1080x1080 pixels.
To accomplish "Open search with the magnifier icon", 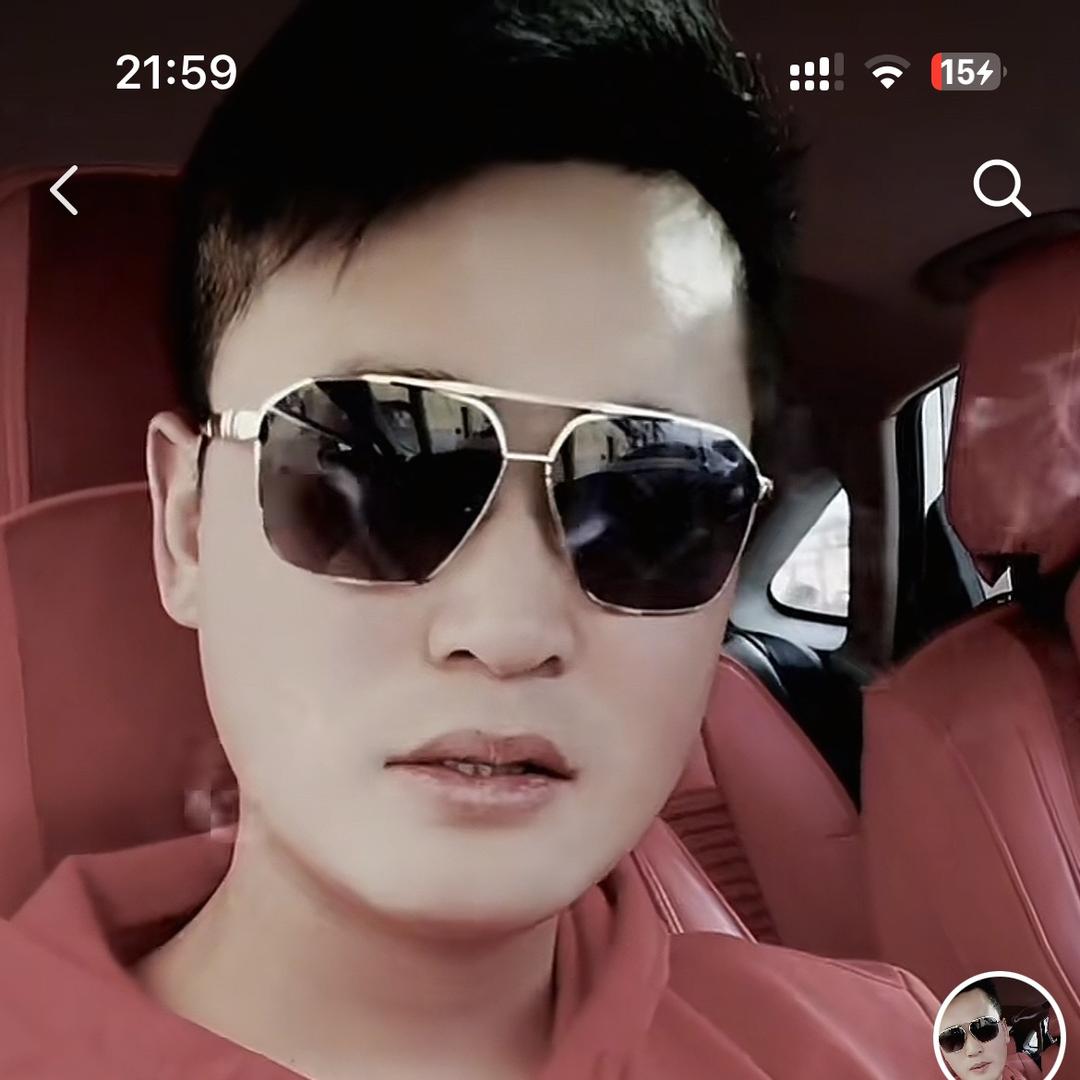I will (x=1001, y=188).
